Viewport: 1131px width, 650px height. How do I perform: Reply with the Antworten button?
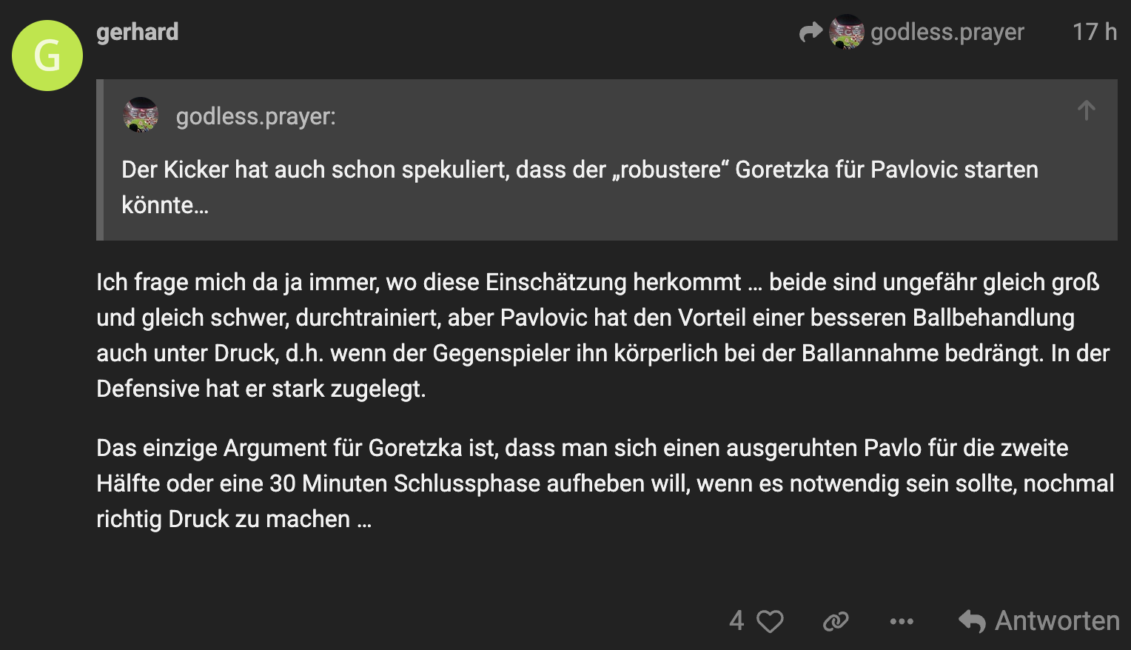point(1038,621)
